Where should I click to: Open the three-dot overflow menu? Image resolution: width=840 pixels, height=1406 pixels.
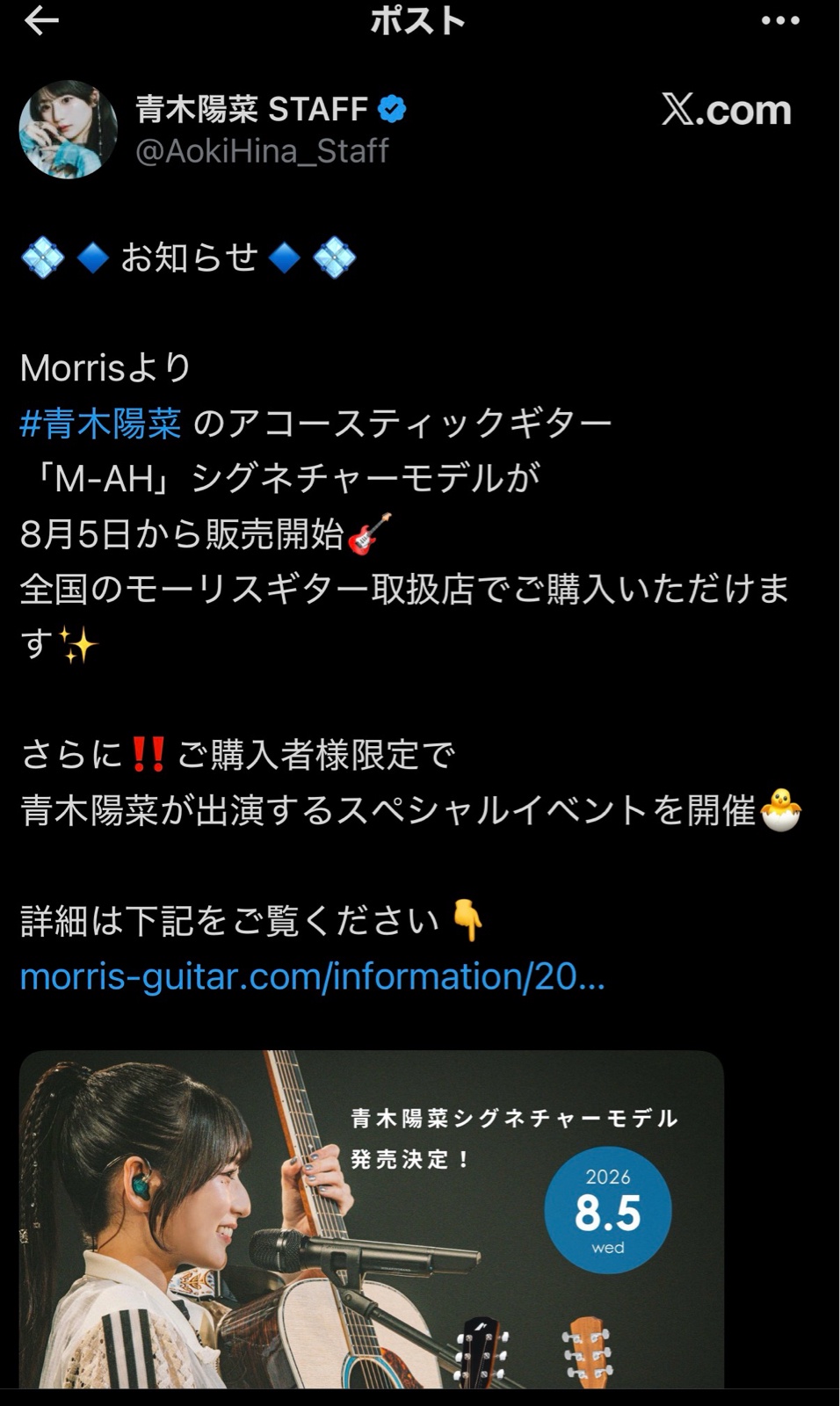(x=780, y=21)
